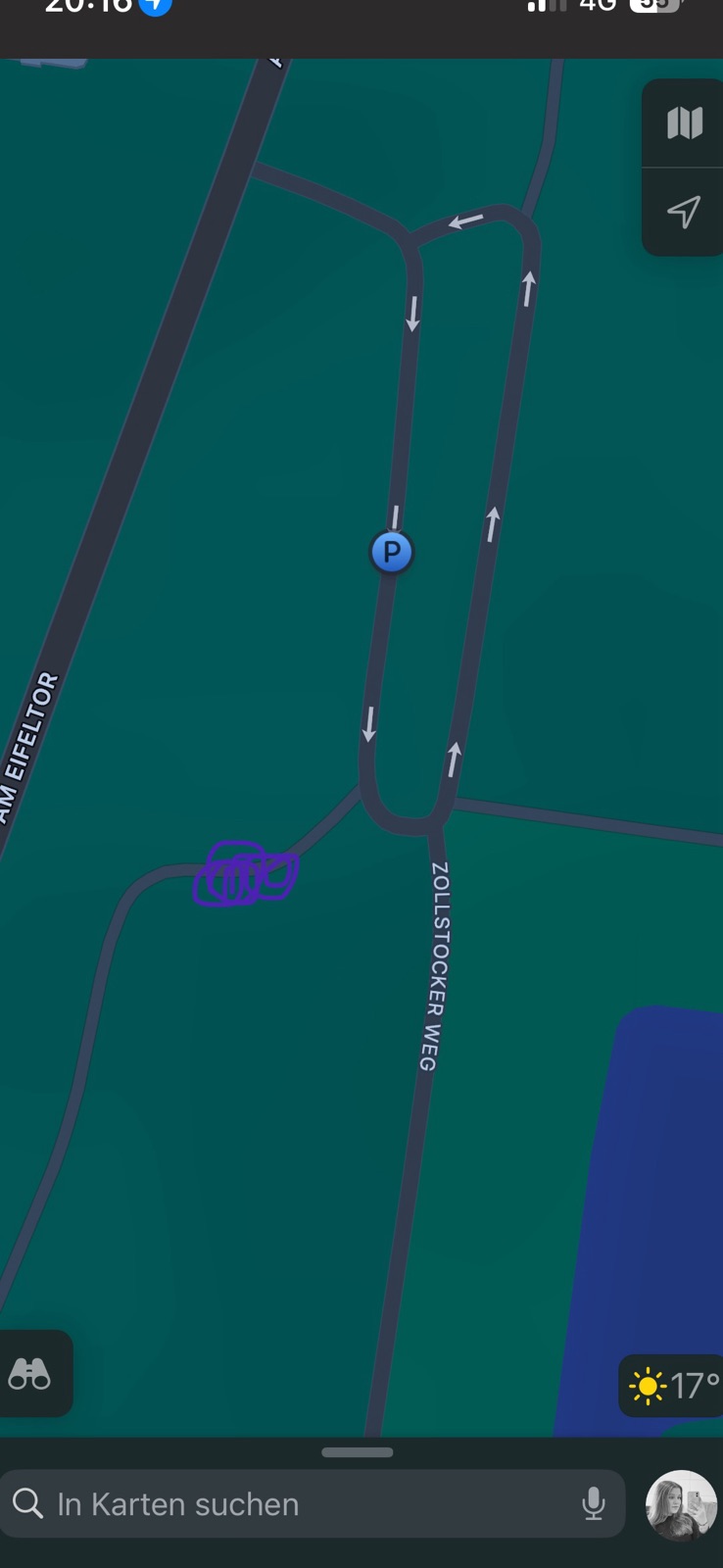Open the map mode selector
This screenshot has width=723, height=1568.
click(x=684, y=122)
